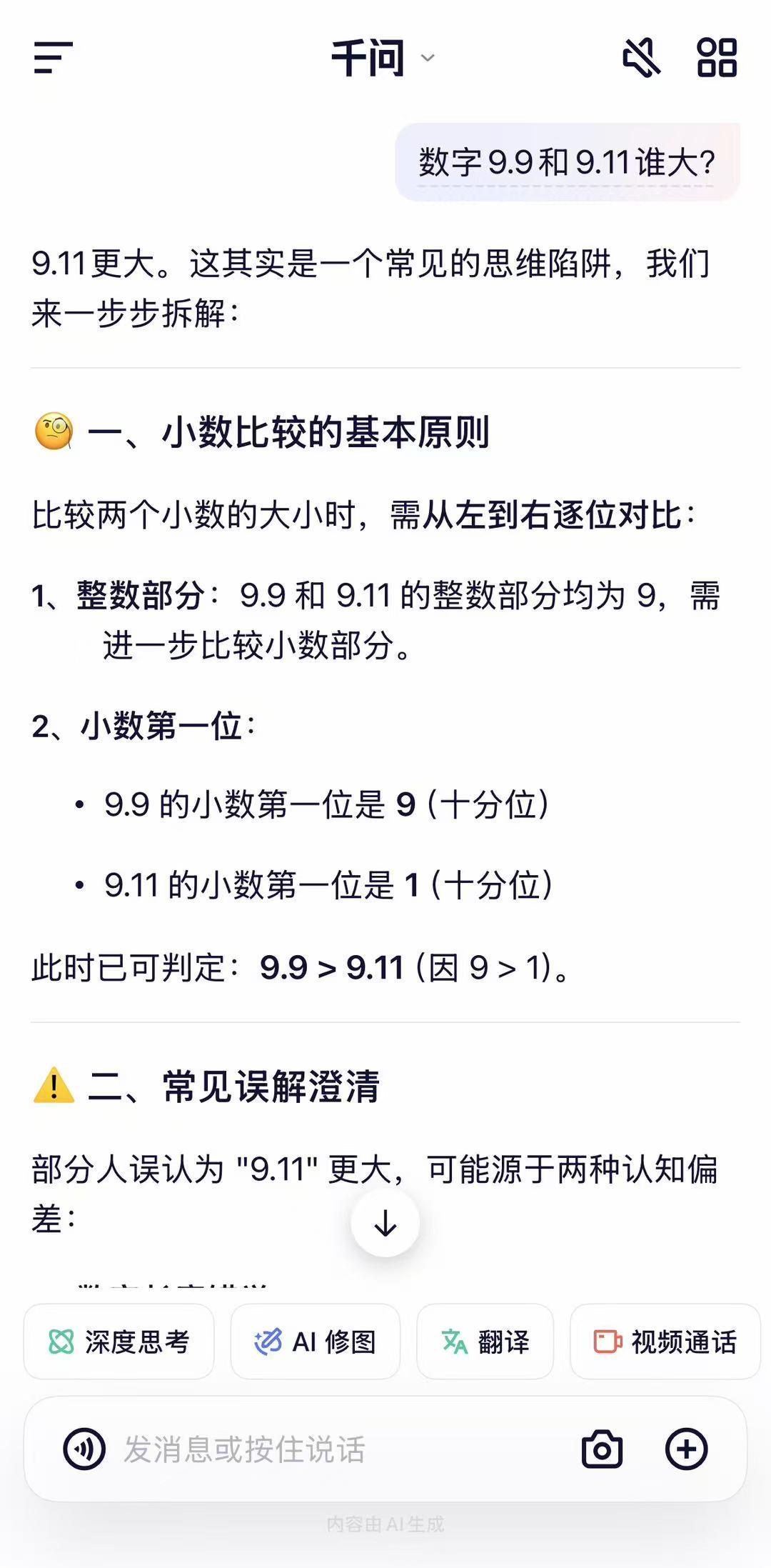
Task: Select the 深度思考 menu chip
Action: pyautogui.click(x=119, y=1341)
